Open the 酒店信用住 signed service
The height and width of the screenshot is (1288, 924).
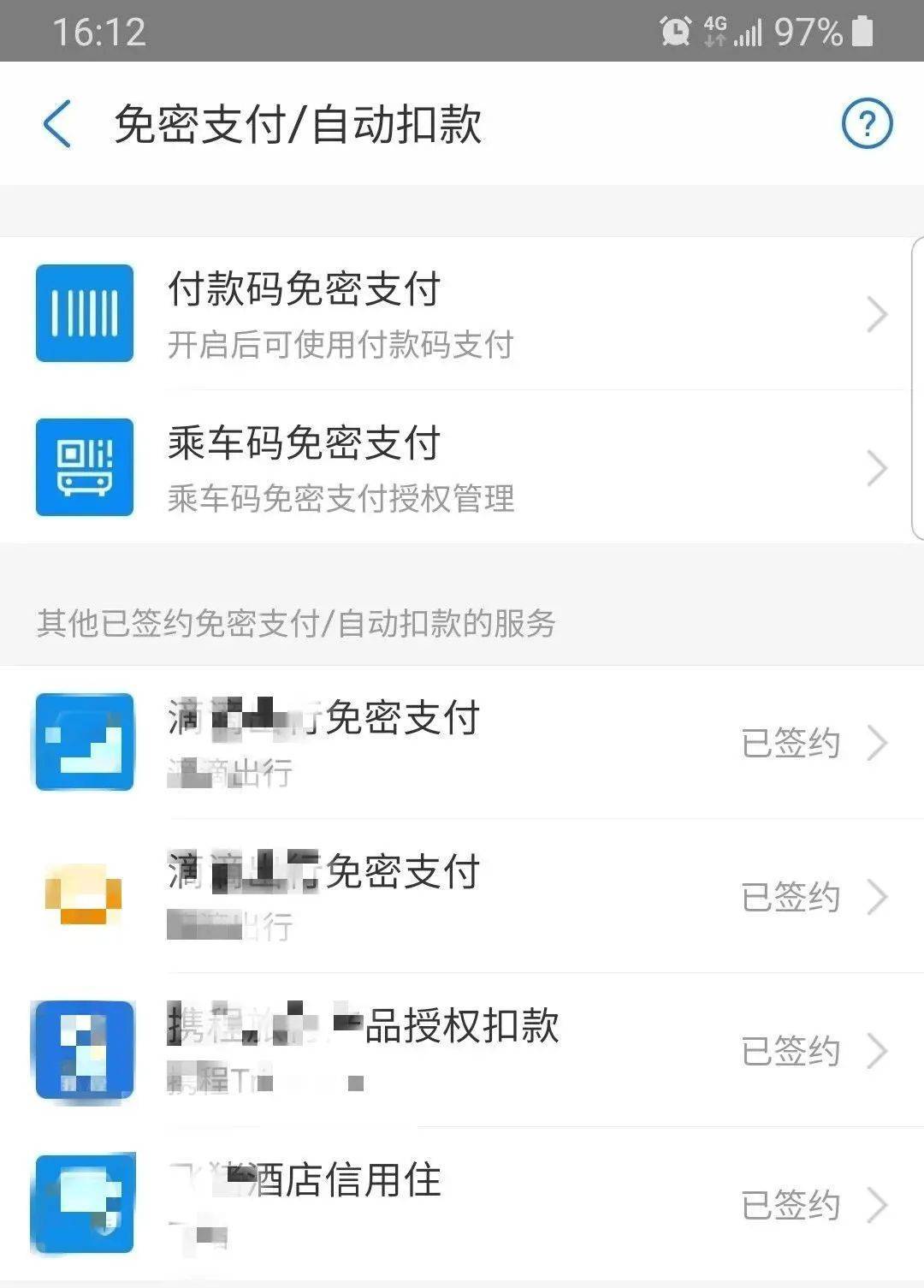coord(462,1204)
